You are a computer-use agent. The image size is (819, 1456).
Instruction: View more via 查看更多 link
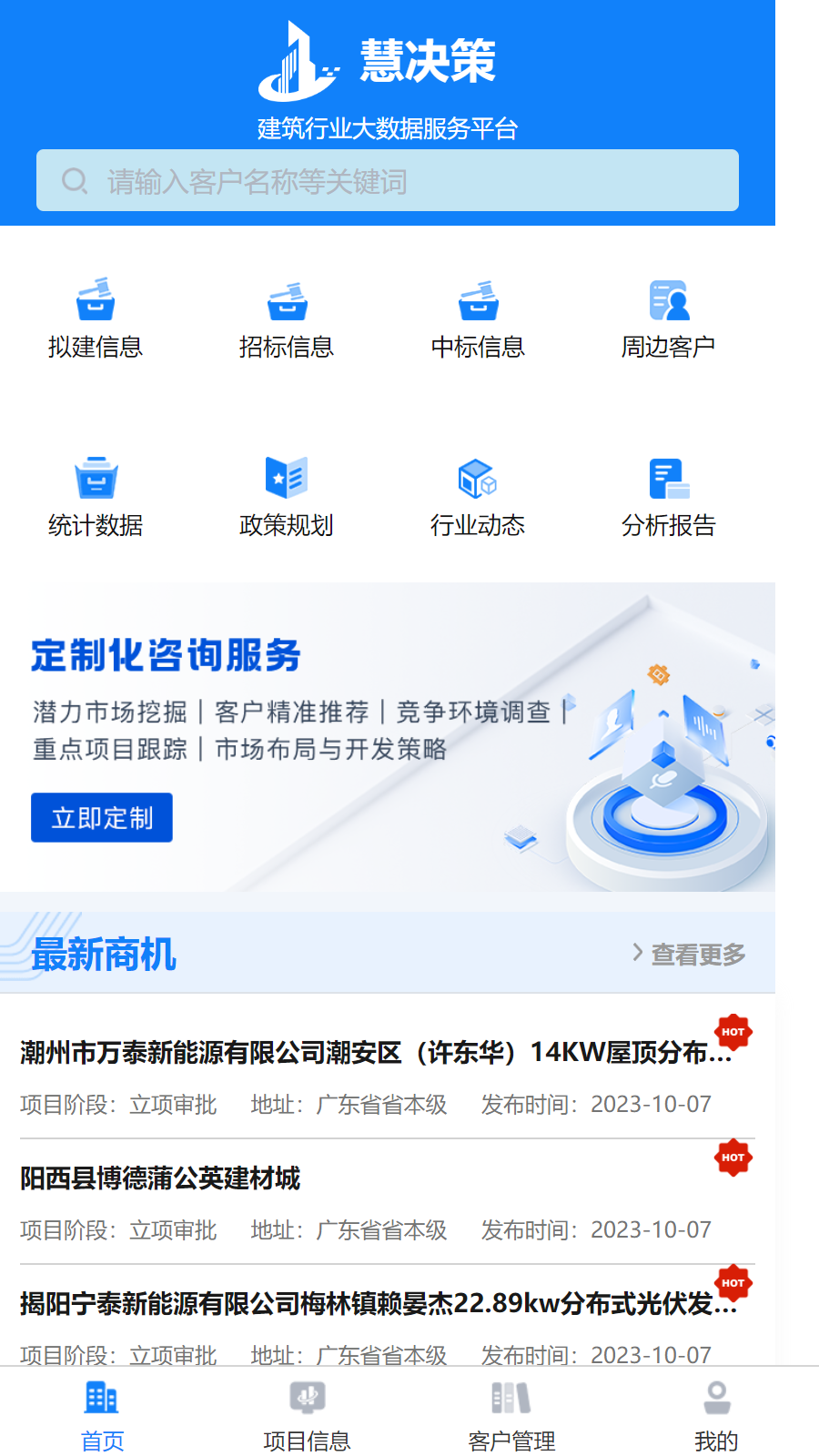pos(690,954)
